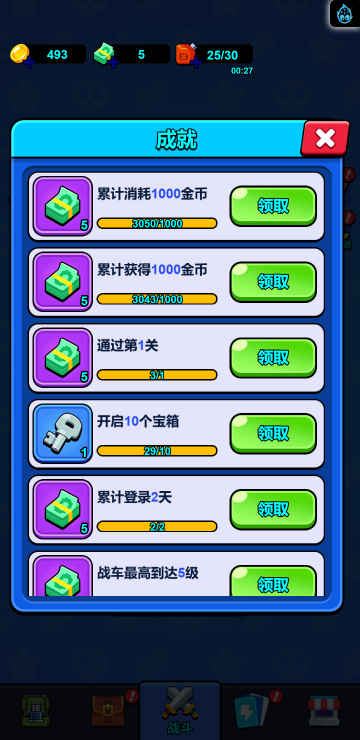Switch to the 战斗 battle tab
Image resolution: width=360 pixels, height=740 pixels.
click(x=180, y=711)
